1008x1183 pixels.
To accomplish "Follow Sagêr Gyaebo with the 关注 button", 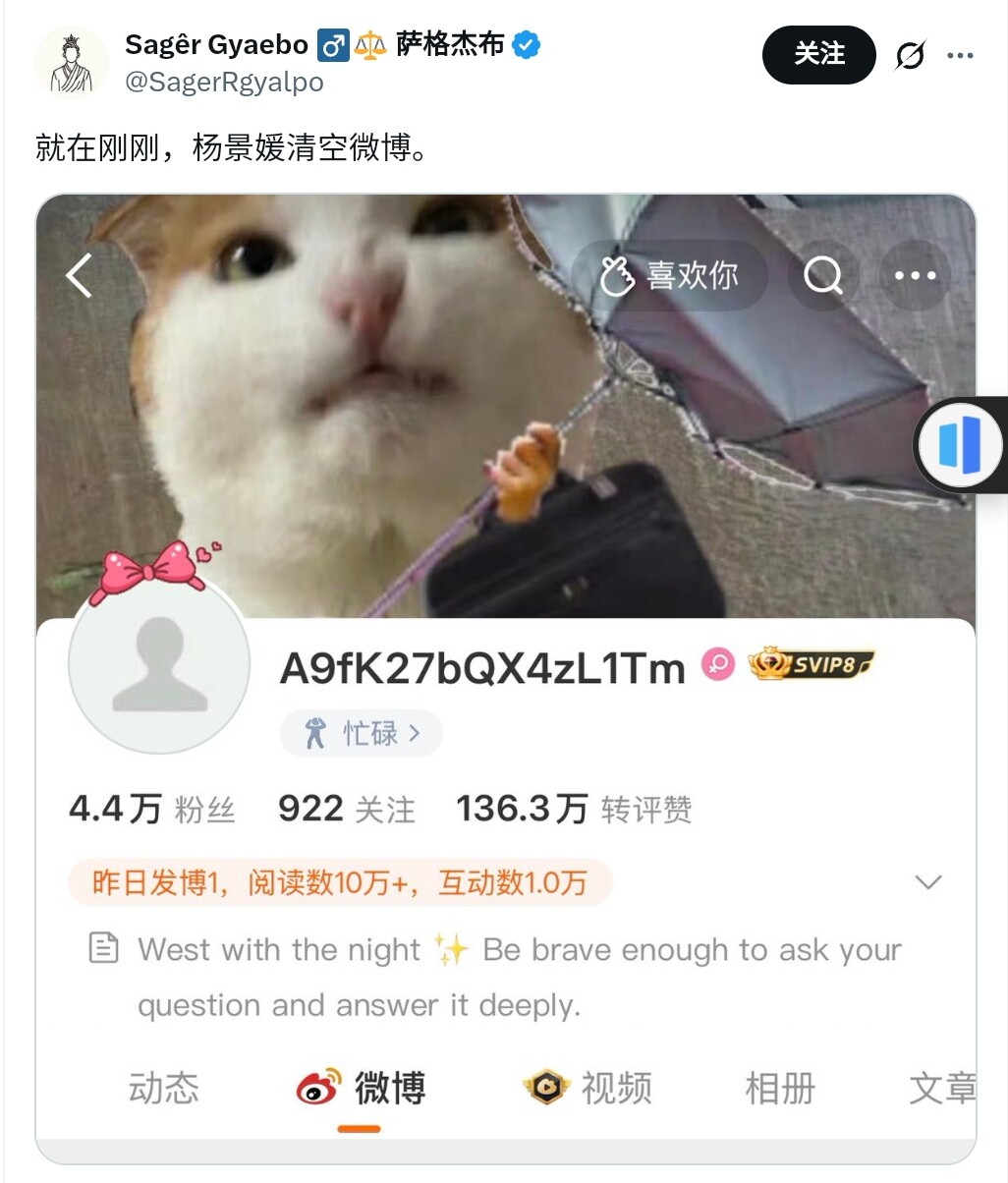I will 818,54.
